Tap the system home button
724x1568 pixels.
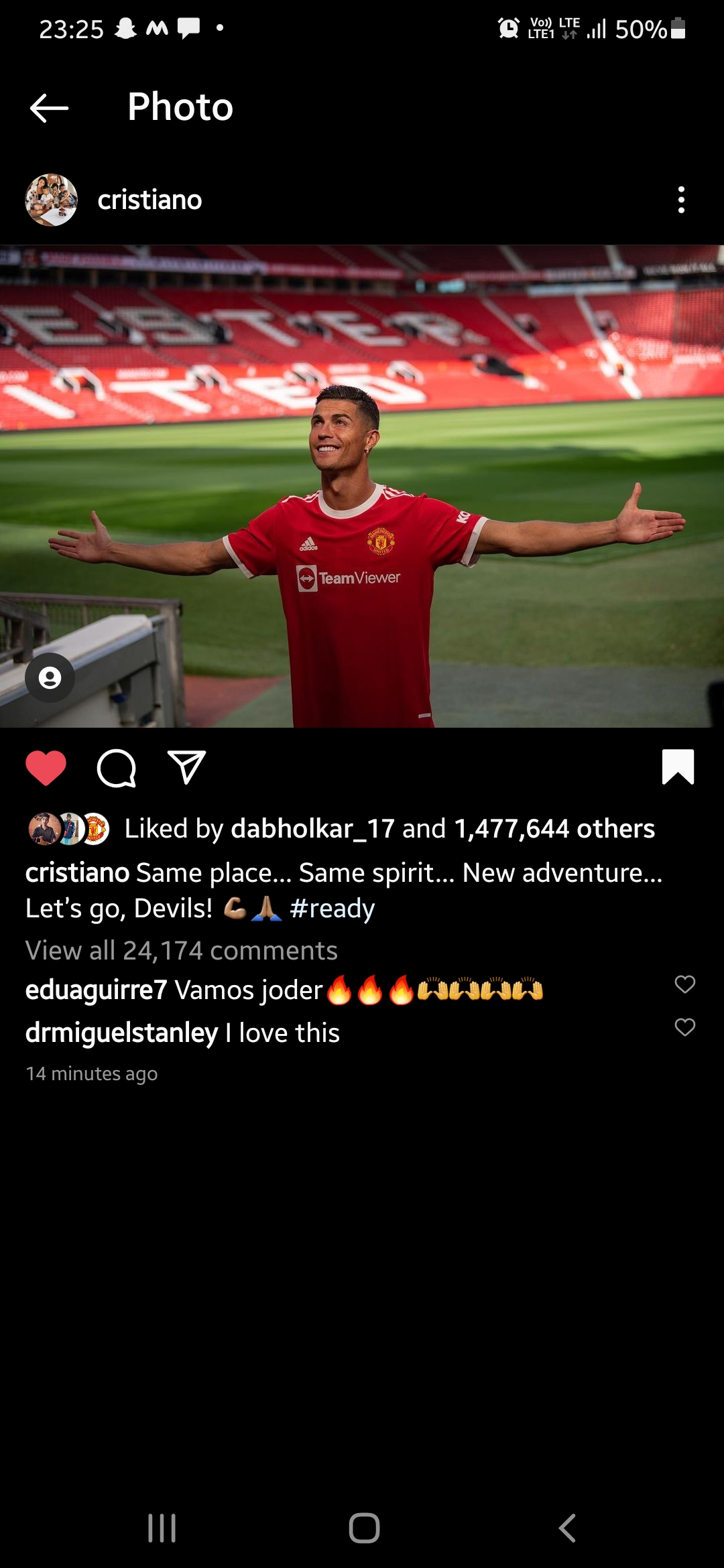(x=364, y=1528)
